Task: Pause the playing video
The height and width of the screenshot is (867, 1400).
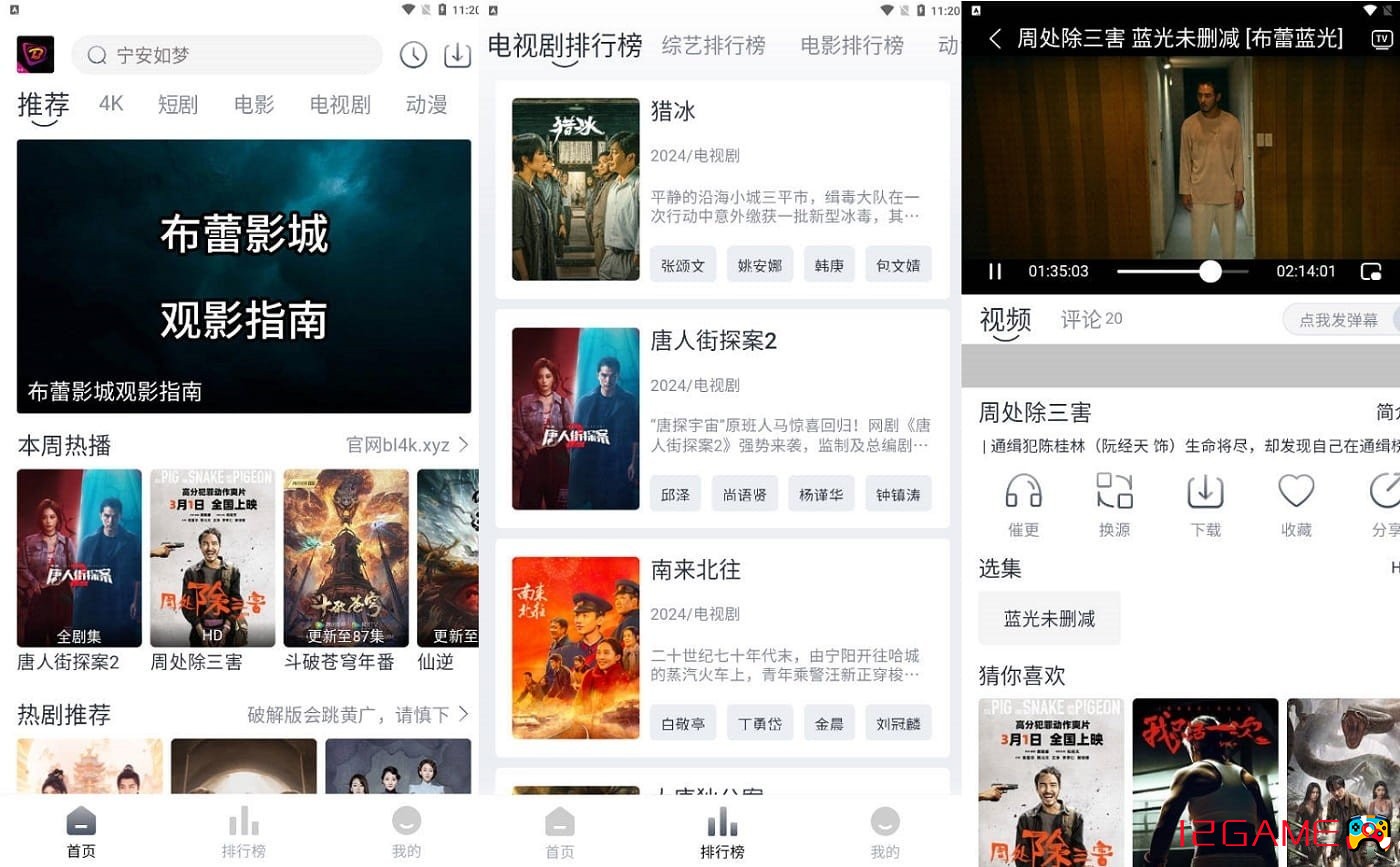Action: 995,271
